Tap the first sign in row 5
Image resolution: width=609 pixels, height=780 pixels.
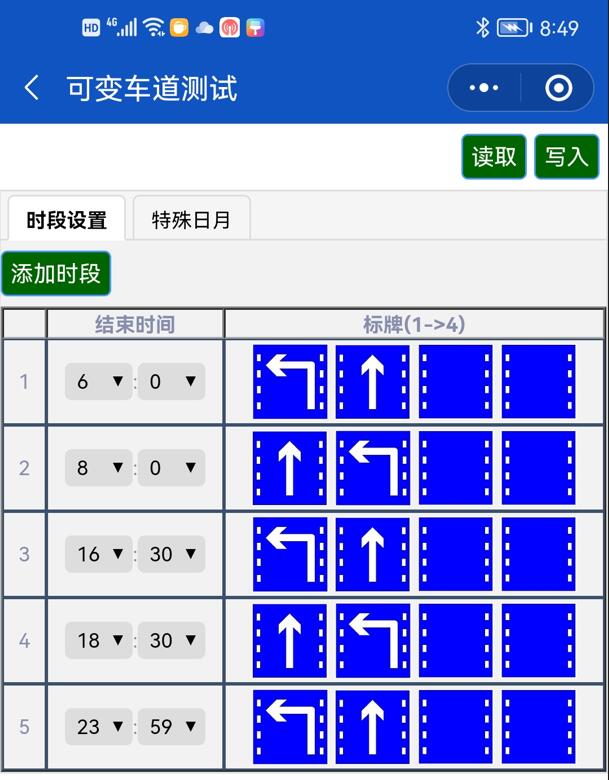[x=290, y=727]
